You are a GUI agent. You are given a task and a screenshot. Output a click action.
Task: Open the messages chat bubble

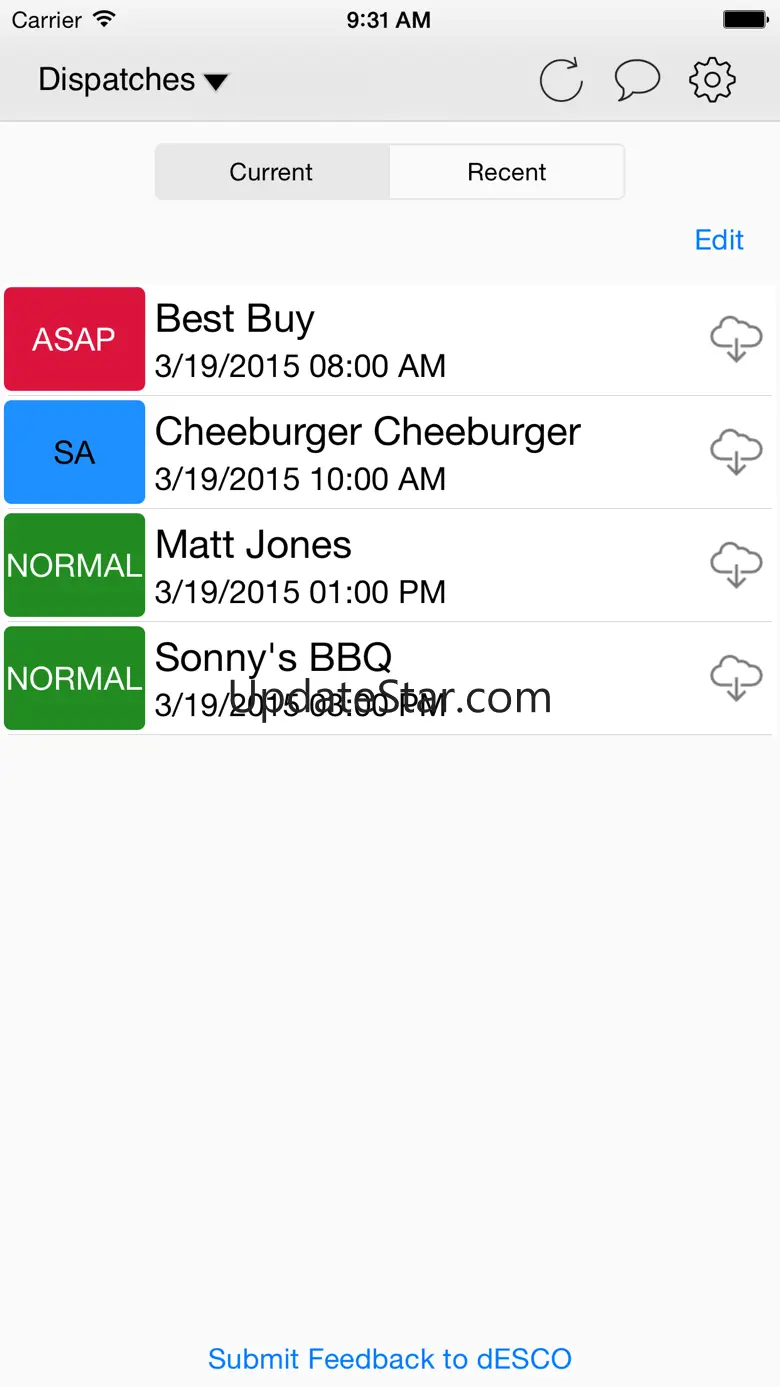click(637, 80)
